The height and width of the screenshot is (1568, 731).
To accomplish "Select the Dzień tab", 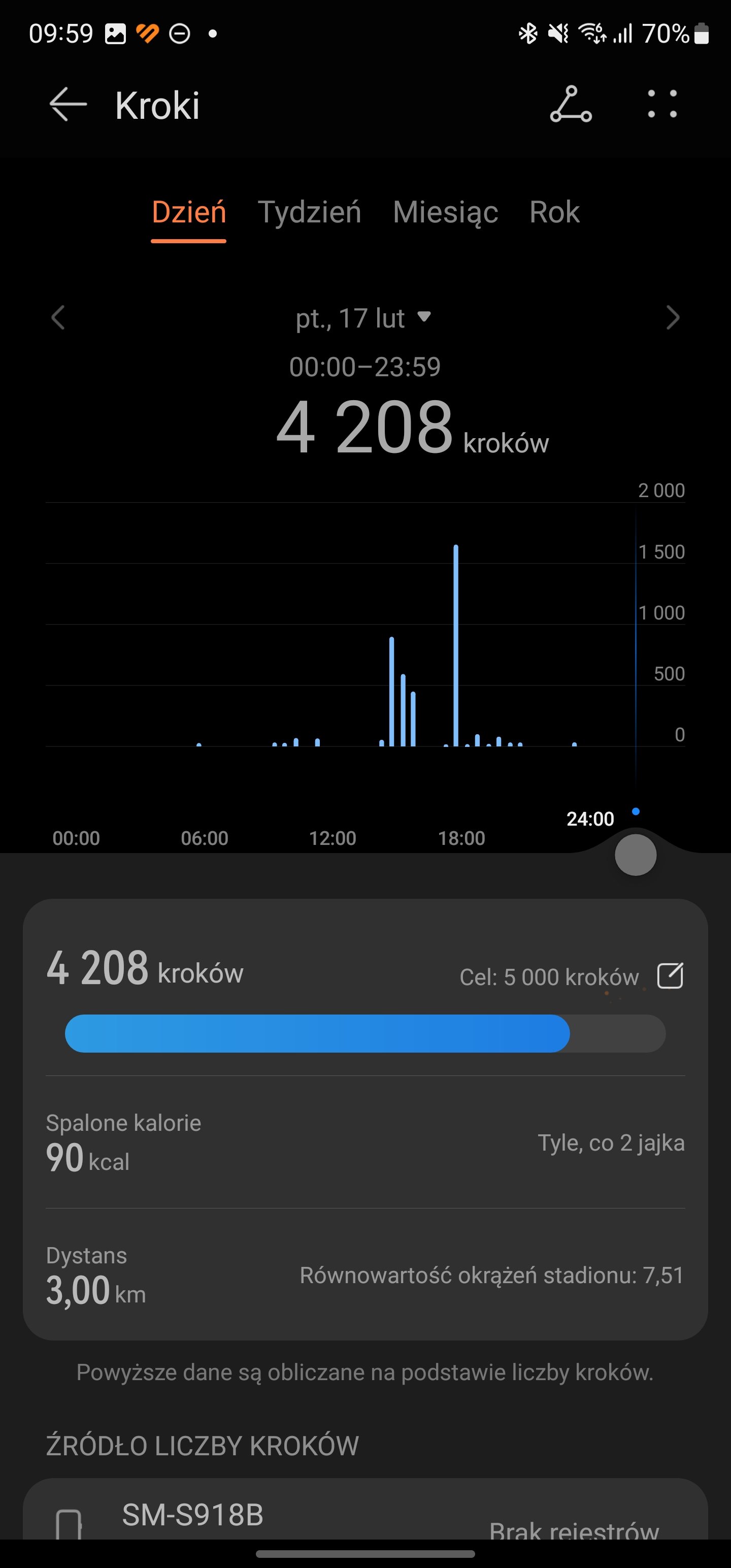I will (189, 212).
